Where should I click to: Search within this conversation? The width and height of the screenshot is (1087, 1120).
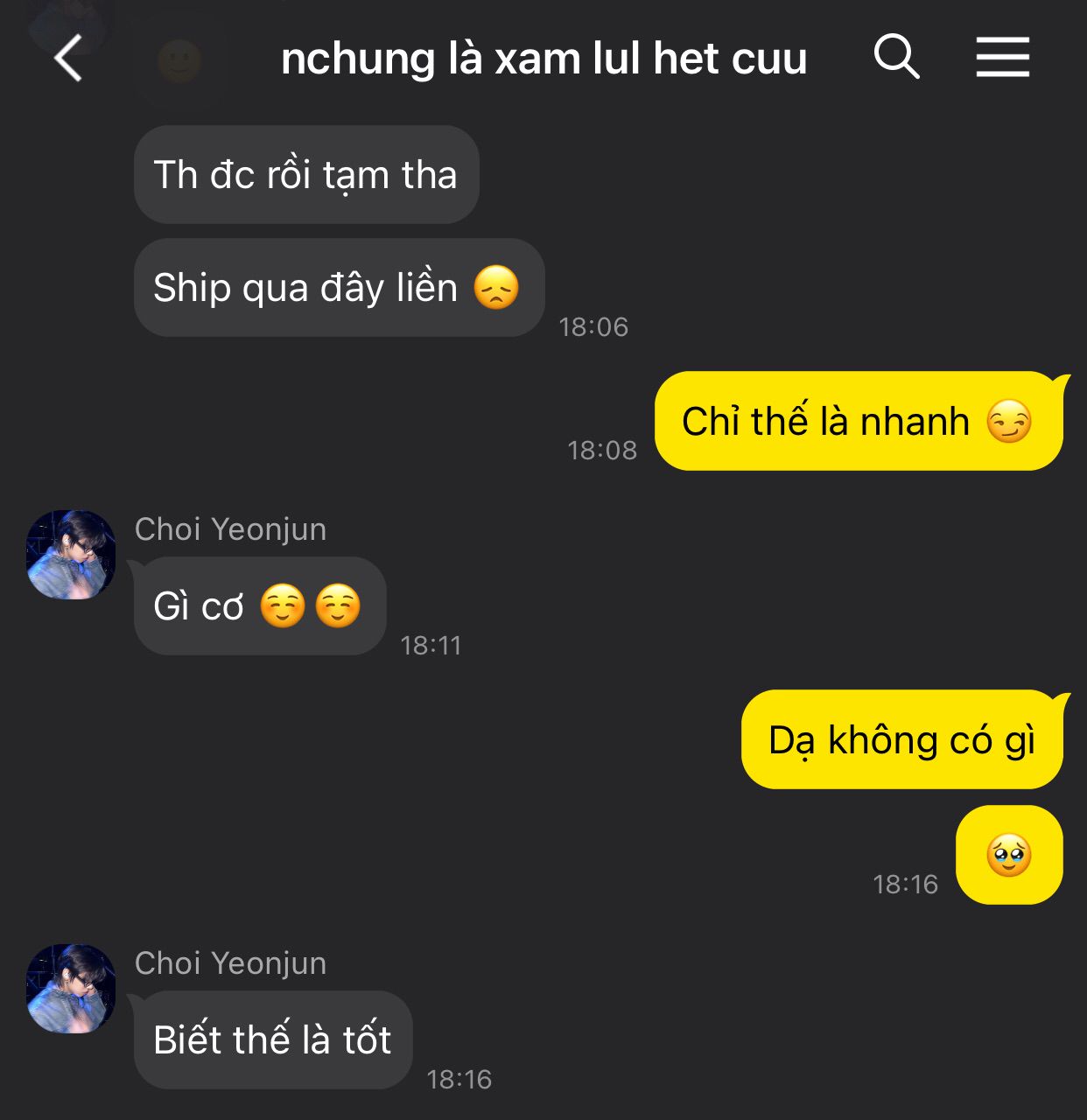tap(896, 58)
